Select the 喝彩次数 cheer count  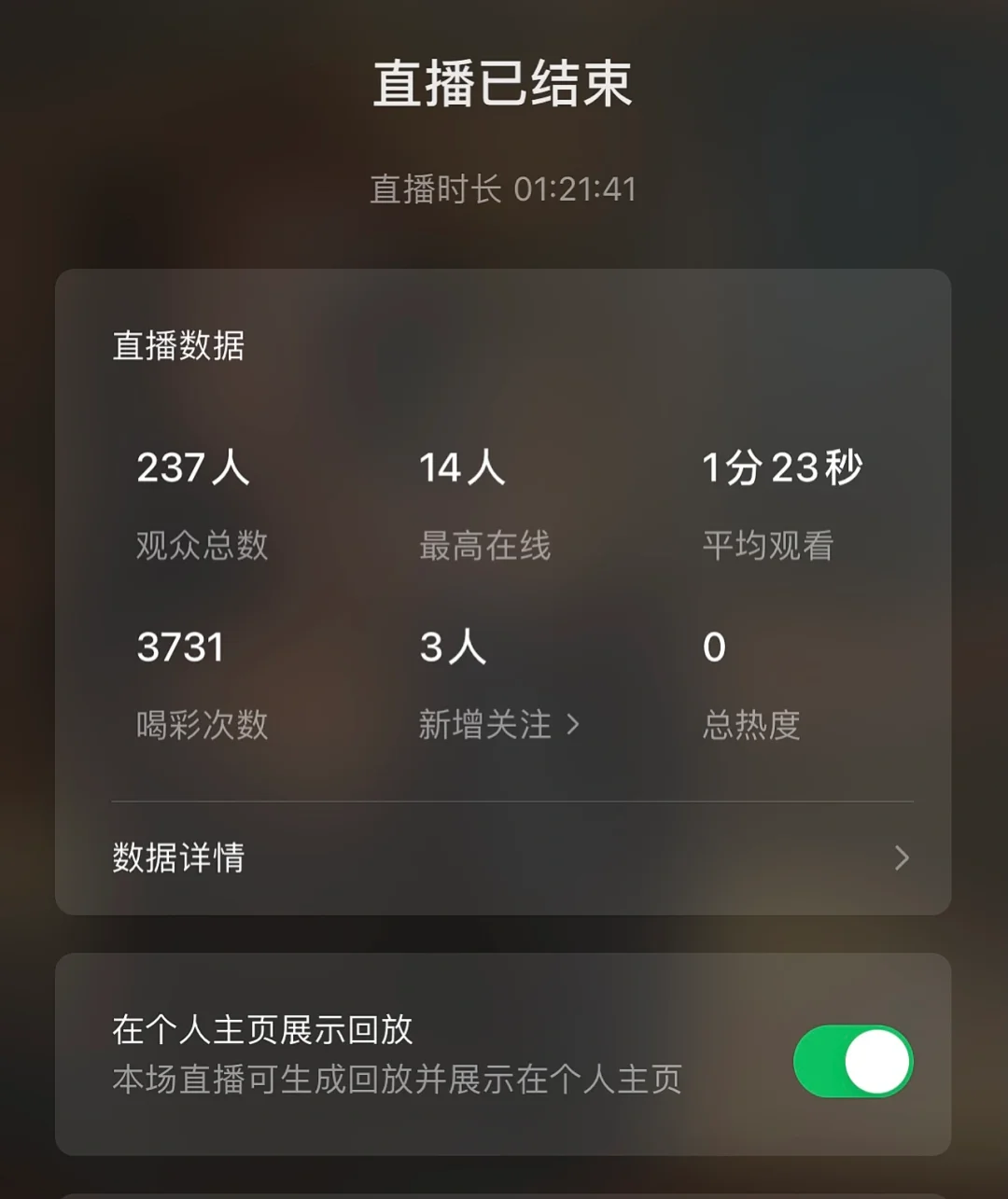(200, 724)
